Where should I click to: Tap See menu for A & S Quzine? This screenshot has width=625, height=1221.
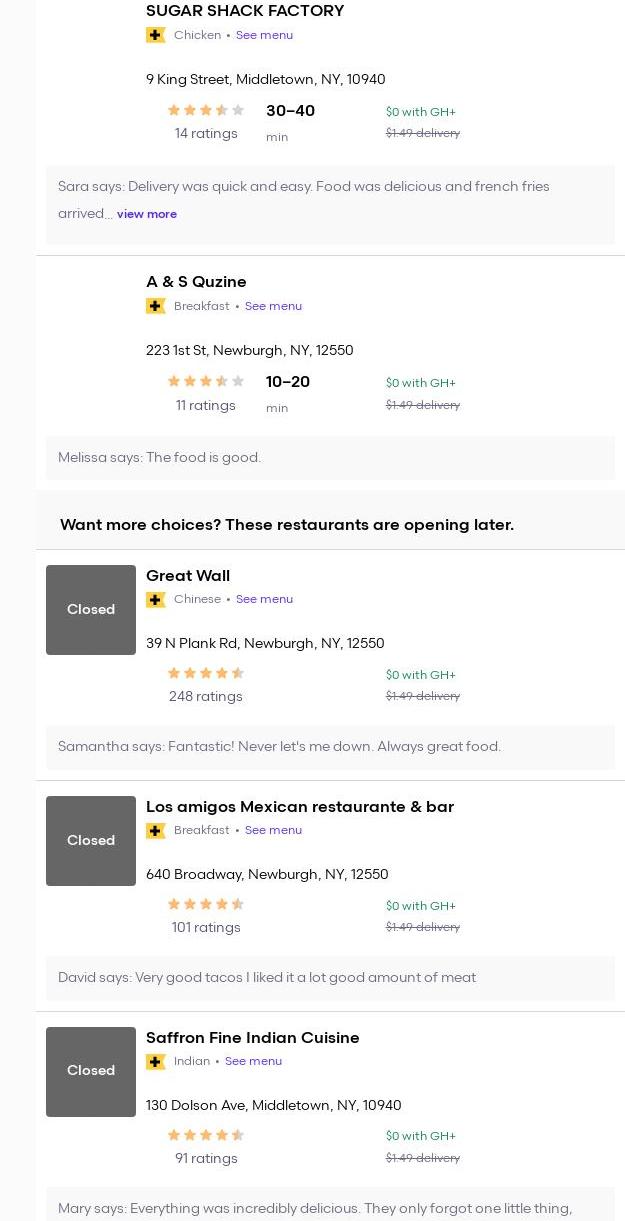click(273, 306)
